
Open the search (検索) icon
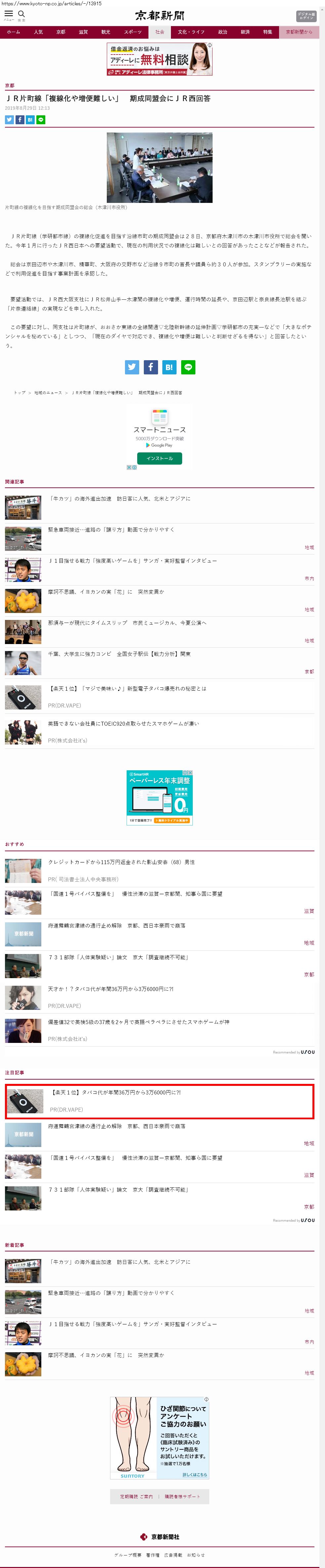click(x=21, y=15)
